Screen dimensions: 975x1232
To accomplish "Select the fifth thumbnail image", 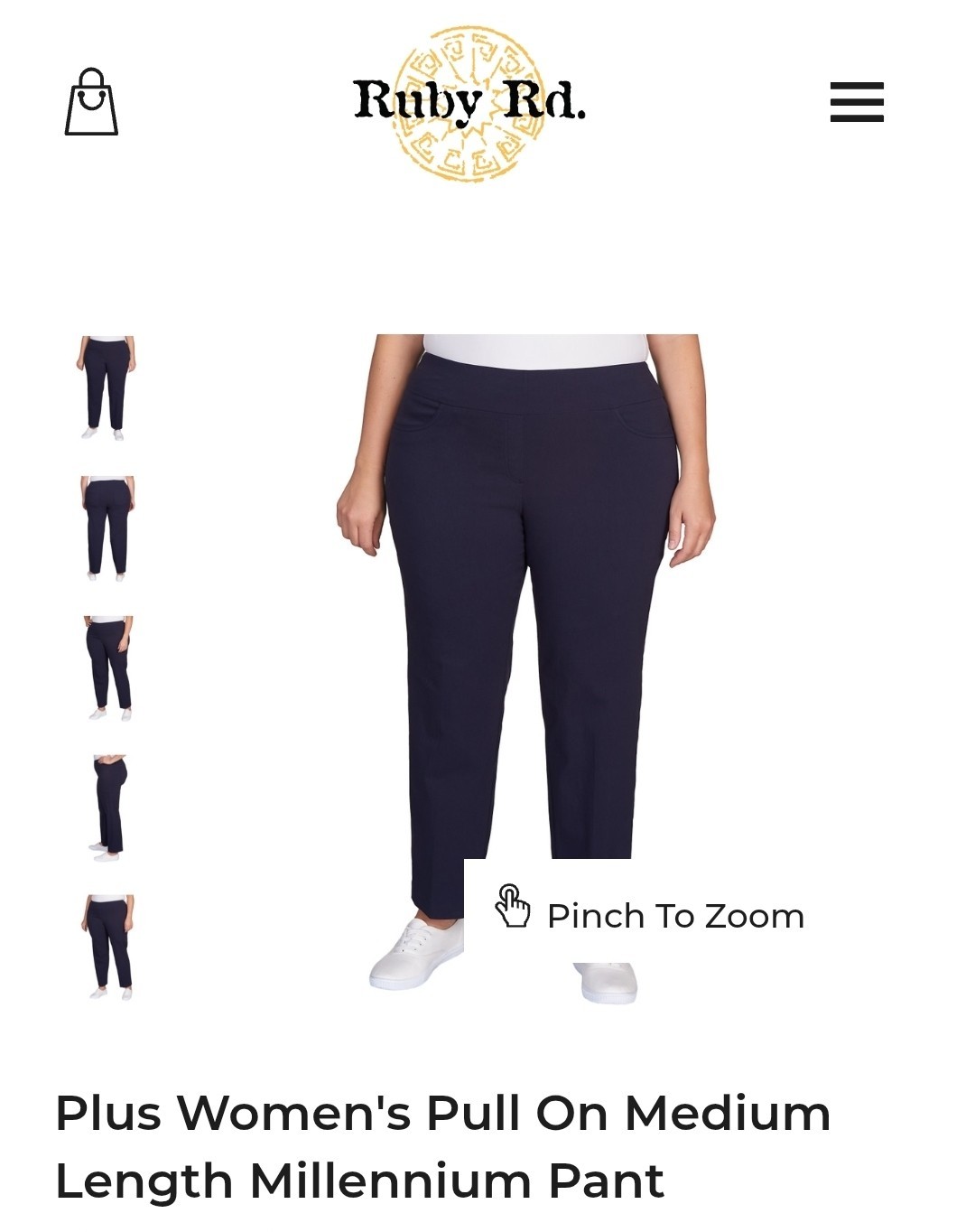I will tap(108, 947).
